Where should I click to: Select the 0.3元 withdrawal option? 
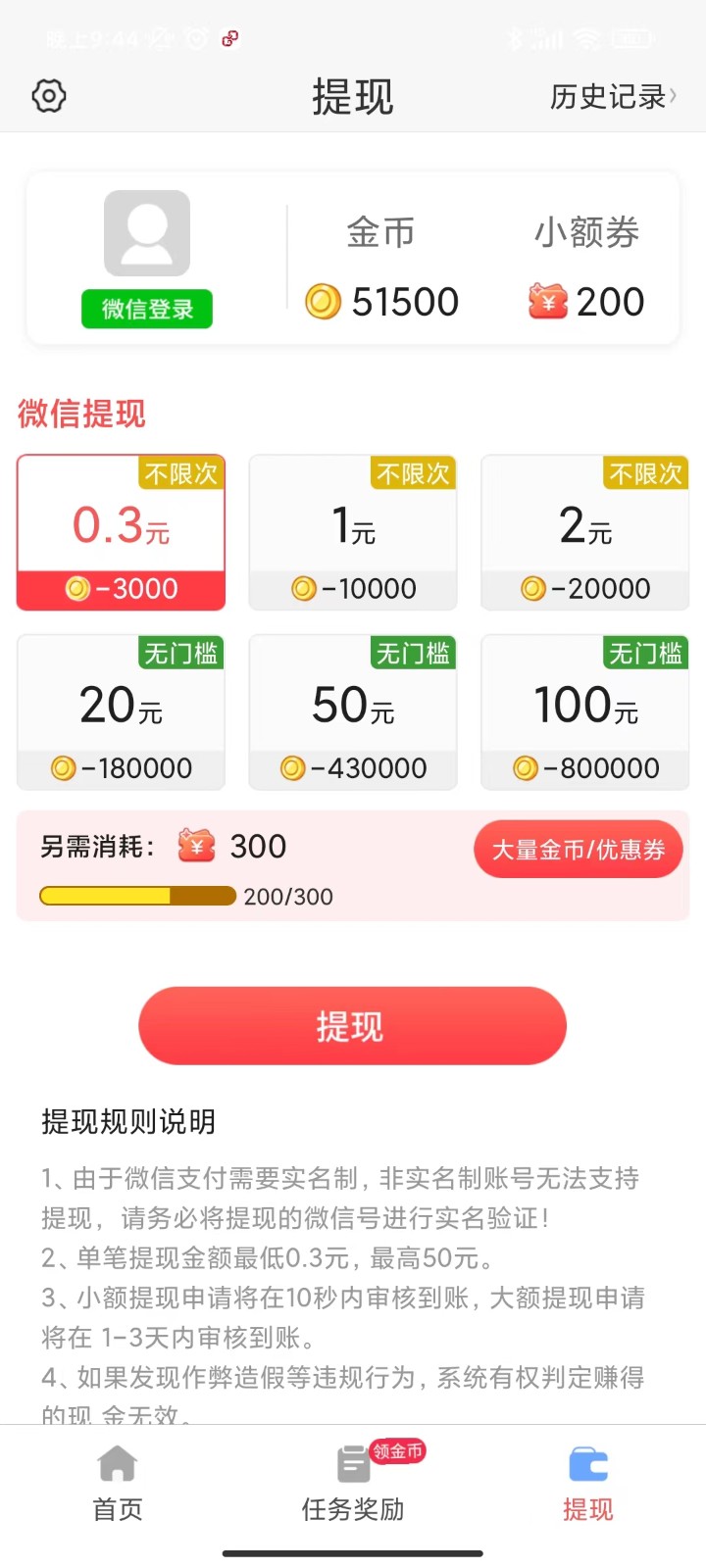(121, 532)
